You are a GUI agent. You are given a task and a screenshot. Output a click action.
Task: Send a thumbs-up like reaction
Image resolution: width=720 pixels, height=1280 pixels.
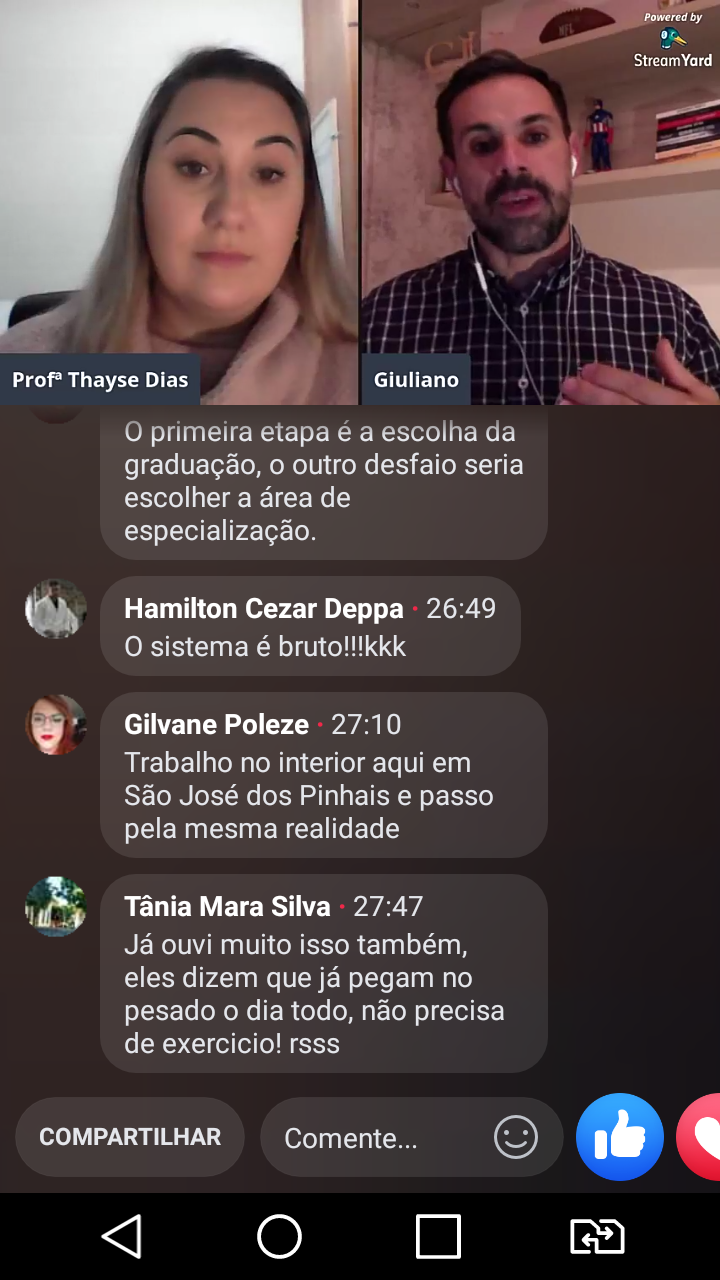(x=620, y=1138)
